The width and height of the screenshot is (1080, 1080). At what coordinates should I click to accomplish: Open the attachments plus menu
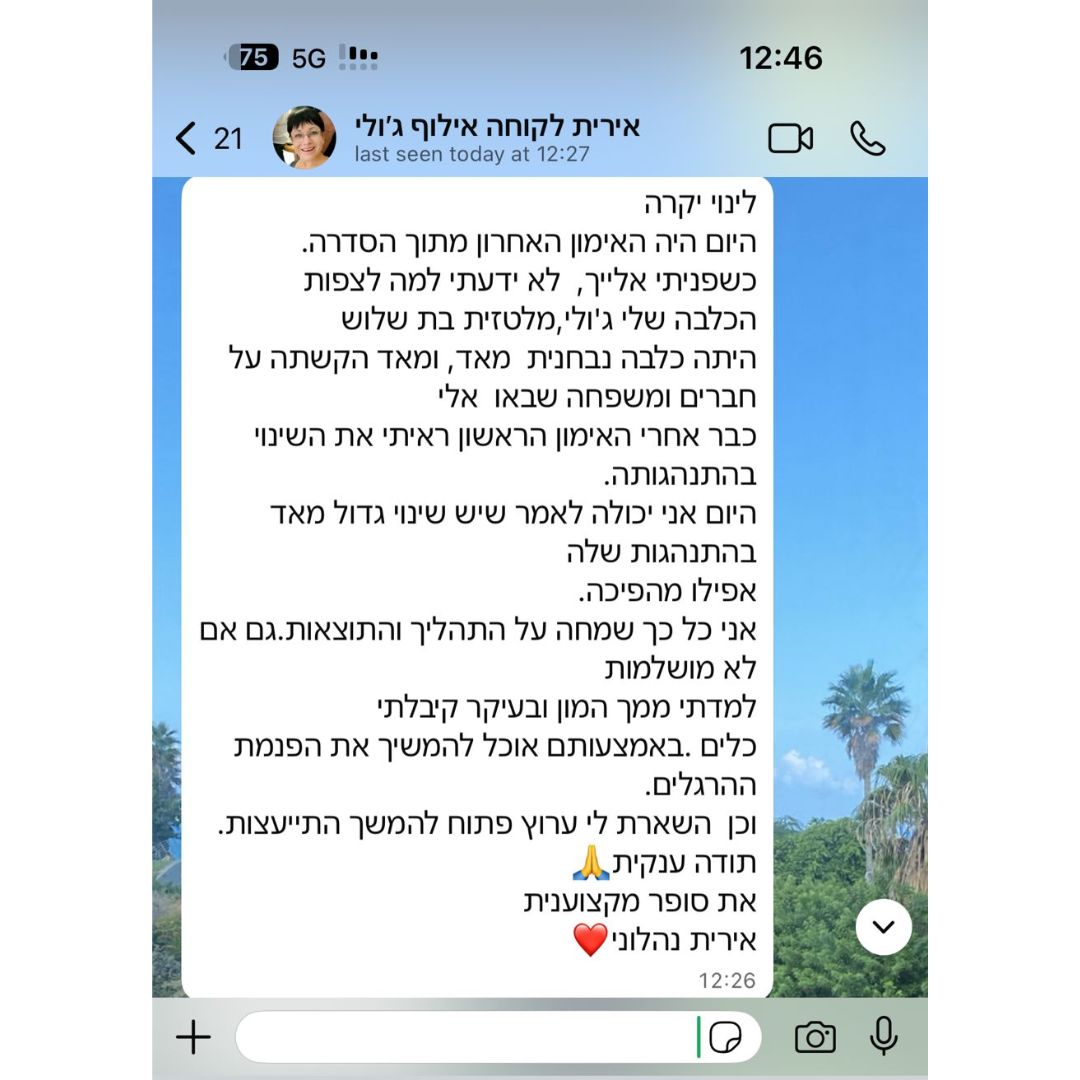(193, 1037)
